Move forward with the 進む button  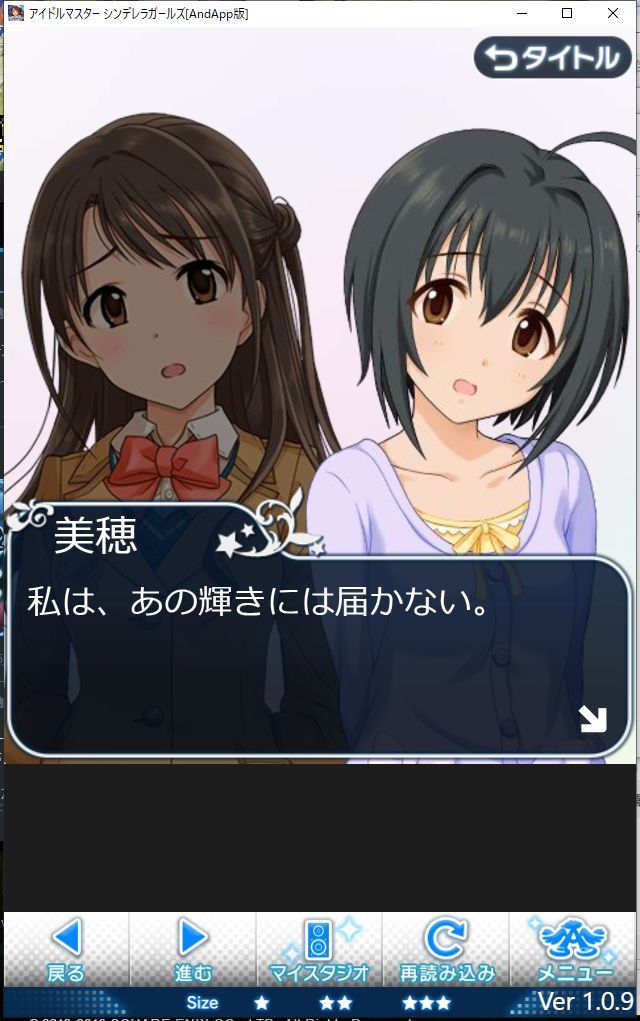tap(193, 949)
